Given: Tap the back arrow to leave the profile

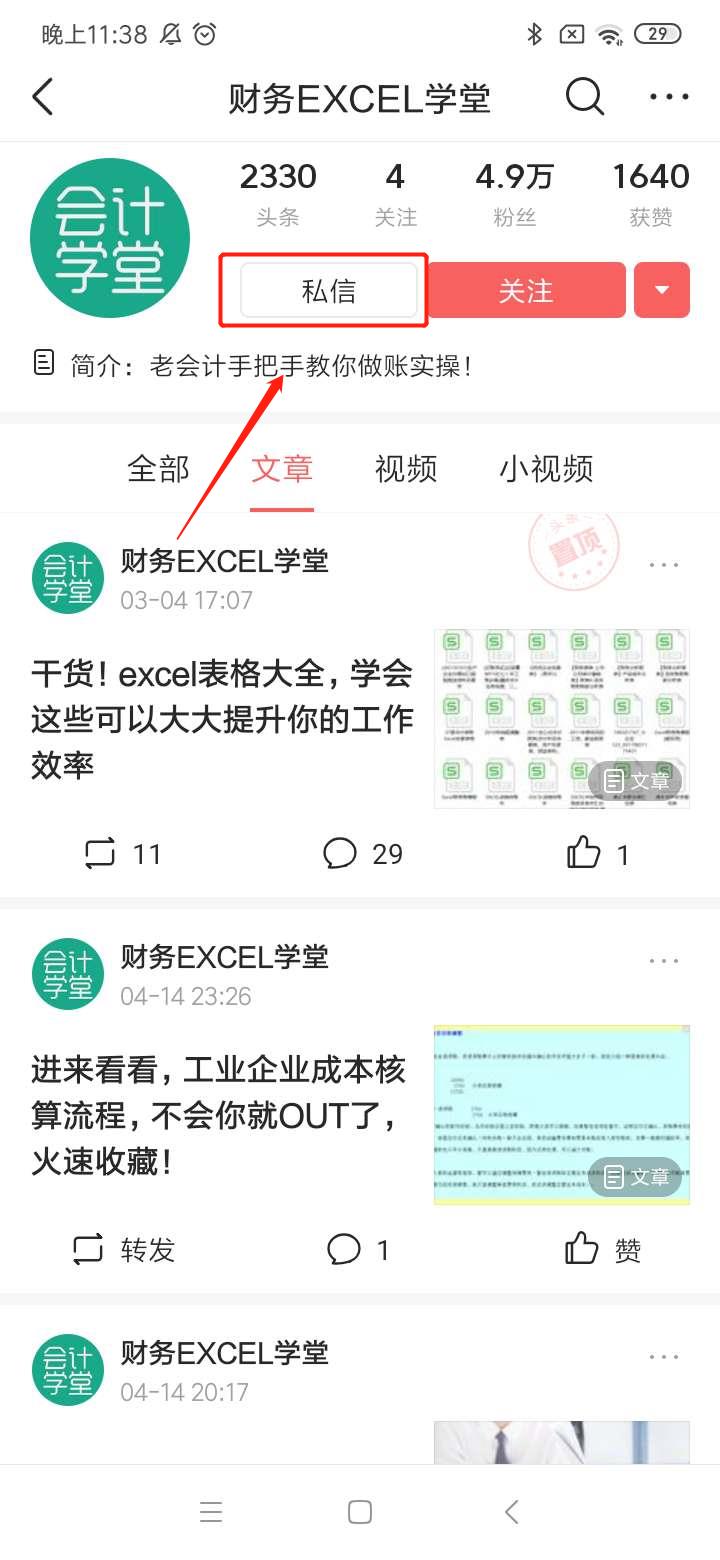Looking at the screenshot, I should tap(42, 97).
